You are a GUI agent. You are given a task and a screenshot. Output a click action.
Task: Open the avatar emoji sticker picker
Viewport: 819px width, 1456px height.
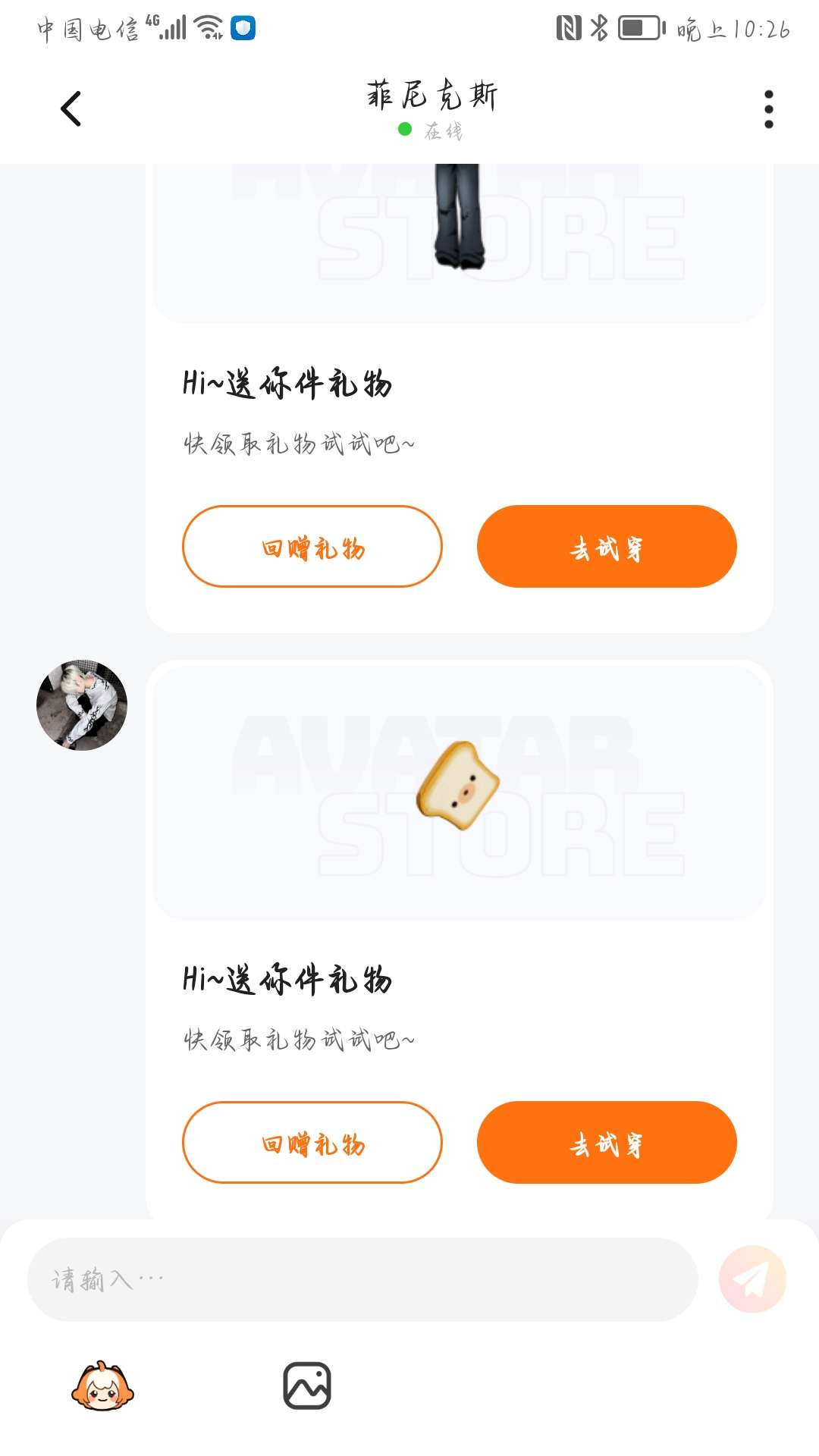pos(102,1385)
